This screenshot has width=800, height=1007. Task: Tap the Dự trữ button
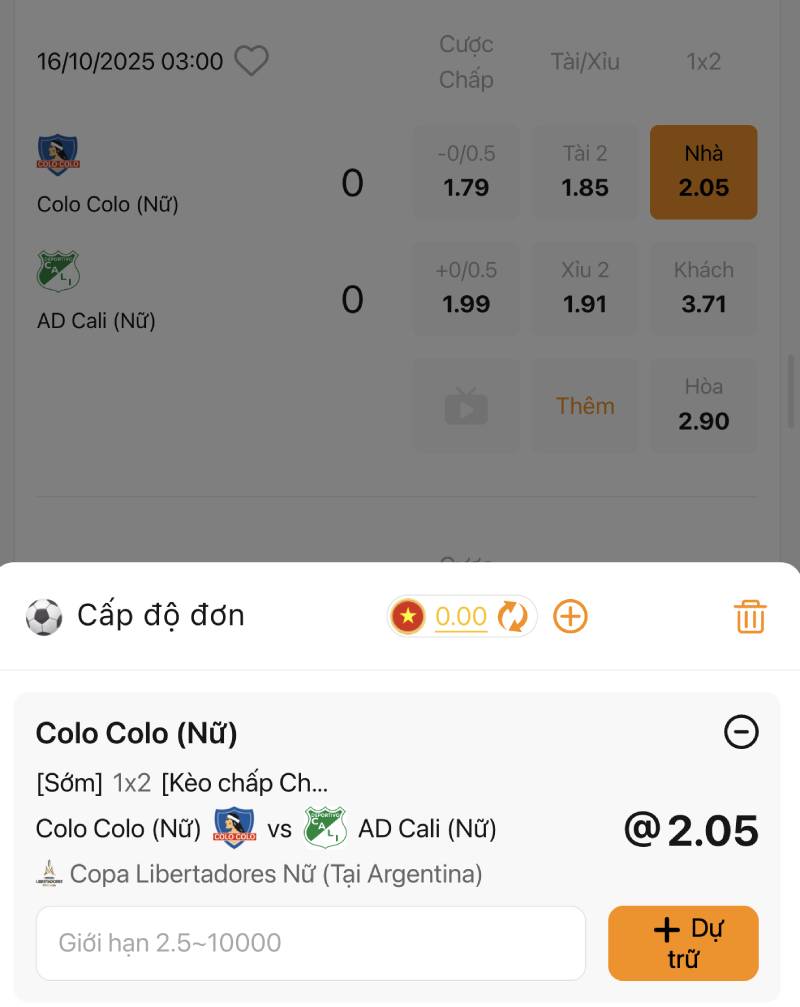[683, 943]
